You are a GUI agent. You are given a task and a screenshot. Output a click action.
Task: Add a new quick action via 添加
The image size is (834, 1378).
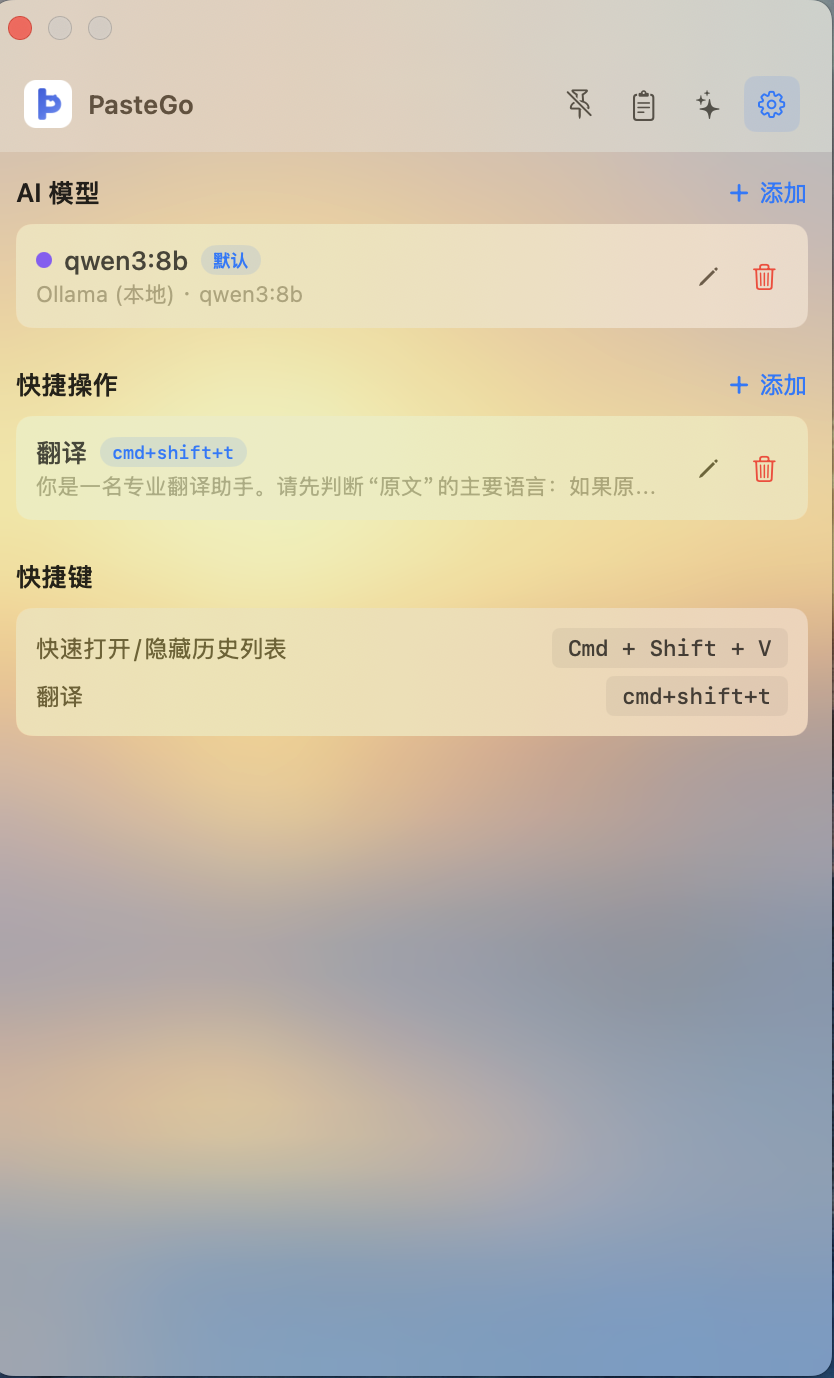[766, 385]
